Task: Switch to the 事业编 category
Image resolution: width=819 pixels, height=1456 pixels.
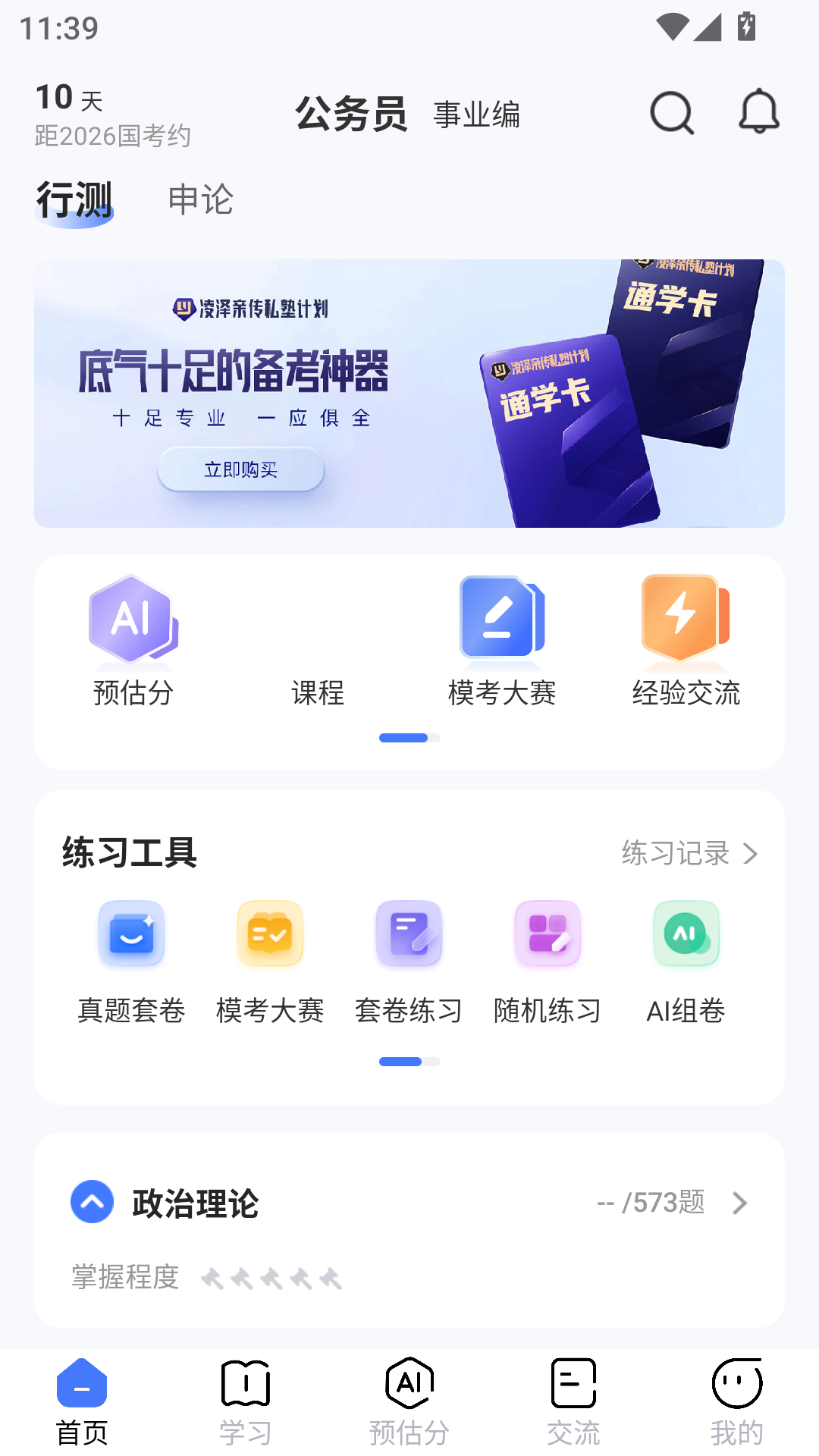Action: coord(476,115)
